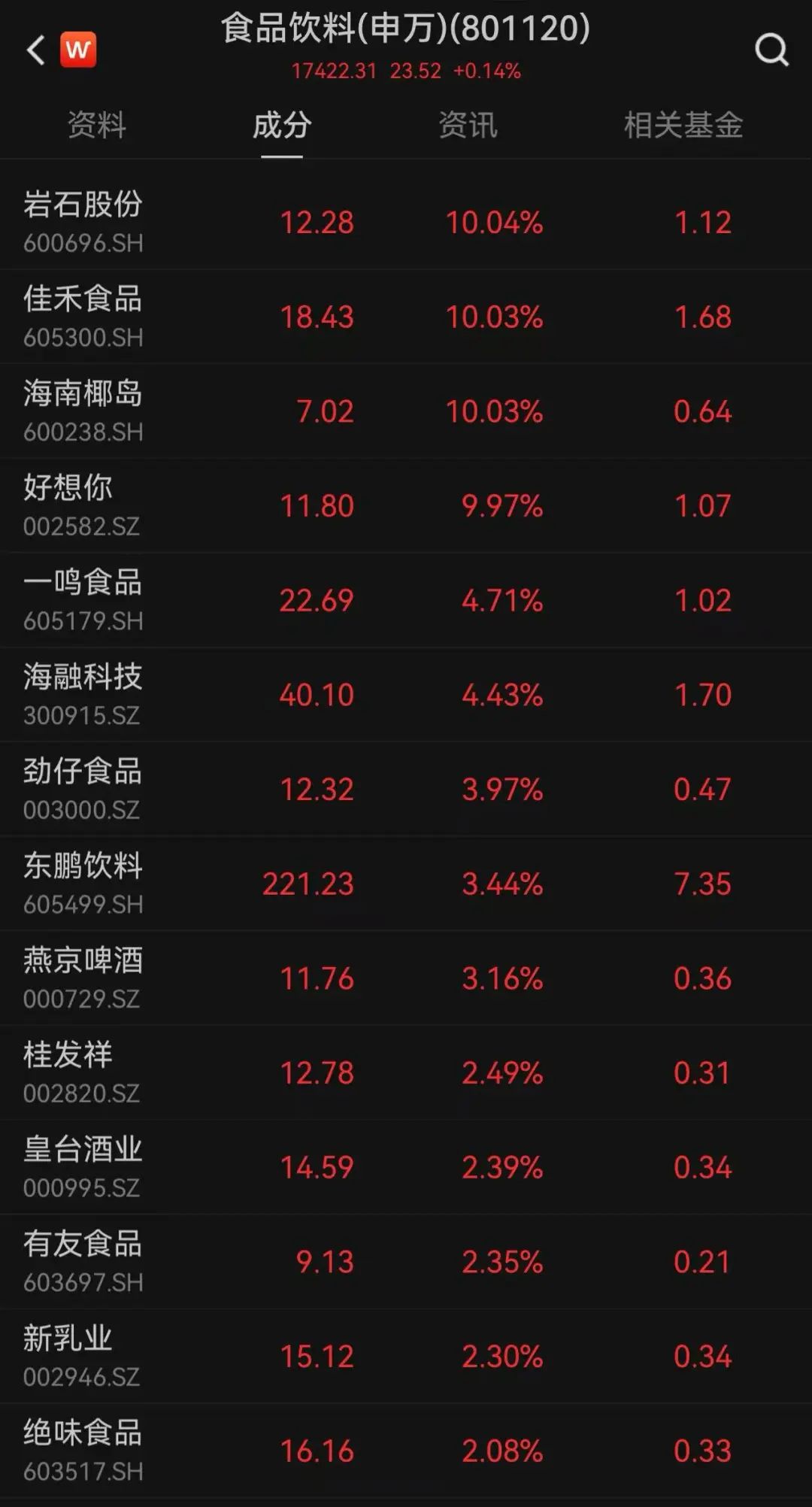The image size is (812, 1507).
Task: Open 一鸣食品 stock row
Action: [x=83, y=600]
